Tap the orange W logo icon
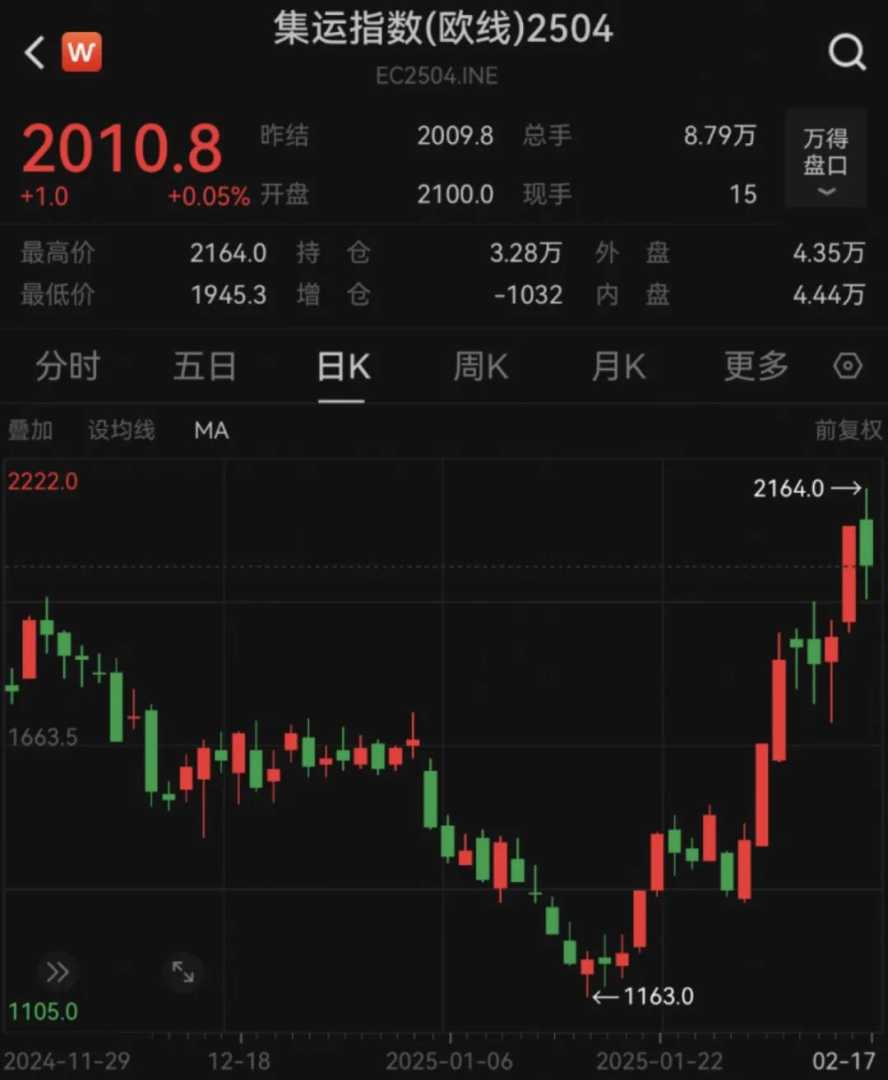The image size is (888, 1080). click(81, 53)
